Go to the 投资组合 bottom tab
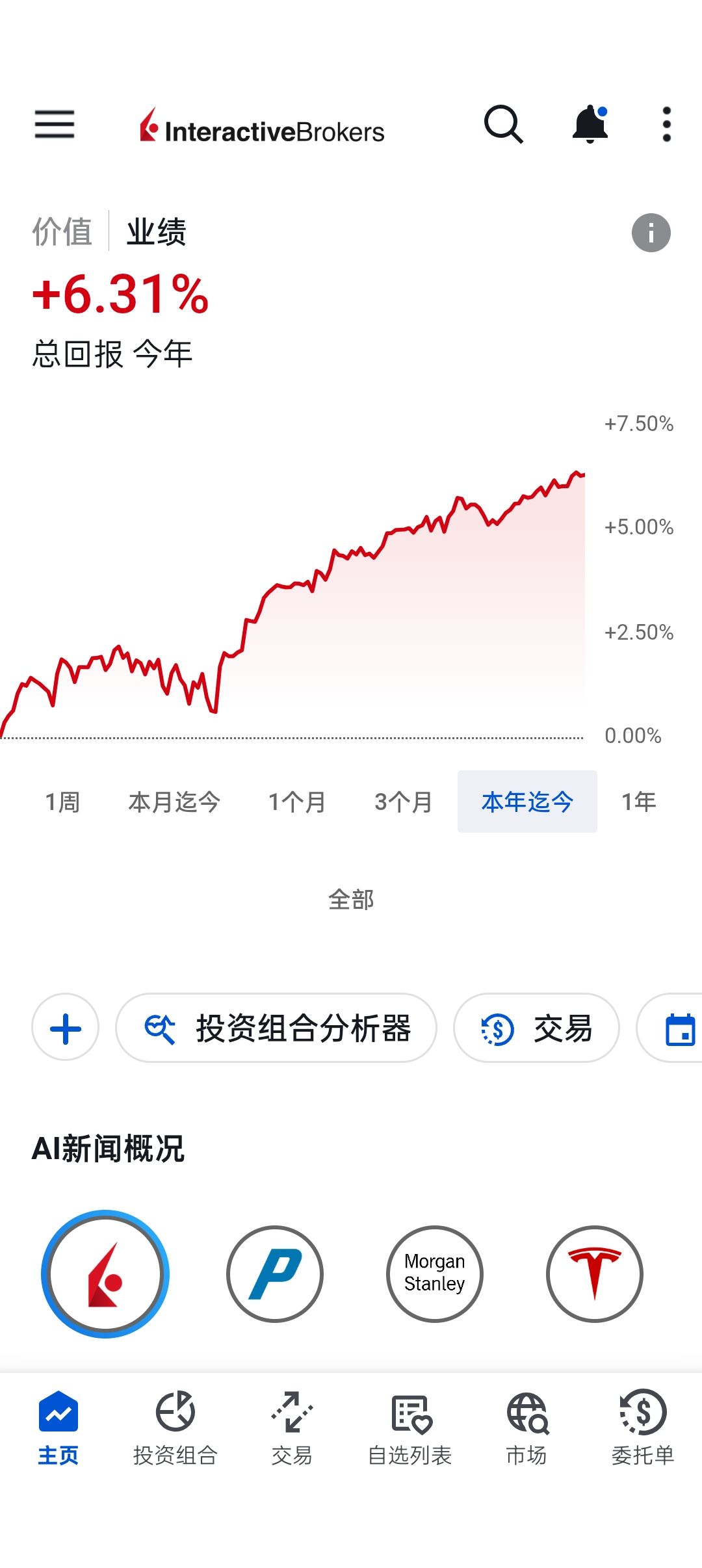Image resolution: width=702 pixels, height=1568 pixels. point(175,1428)
